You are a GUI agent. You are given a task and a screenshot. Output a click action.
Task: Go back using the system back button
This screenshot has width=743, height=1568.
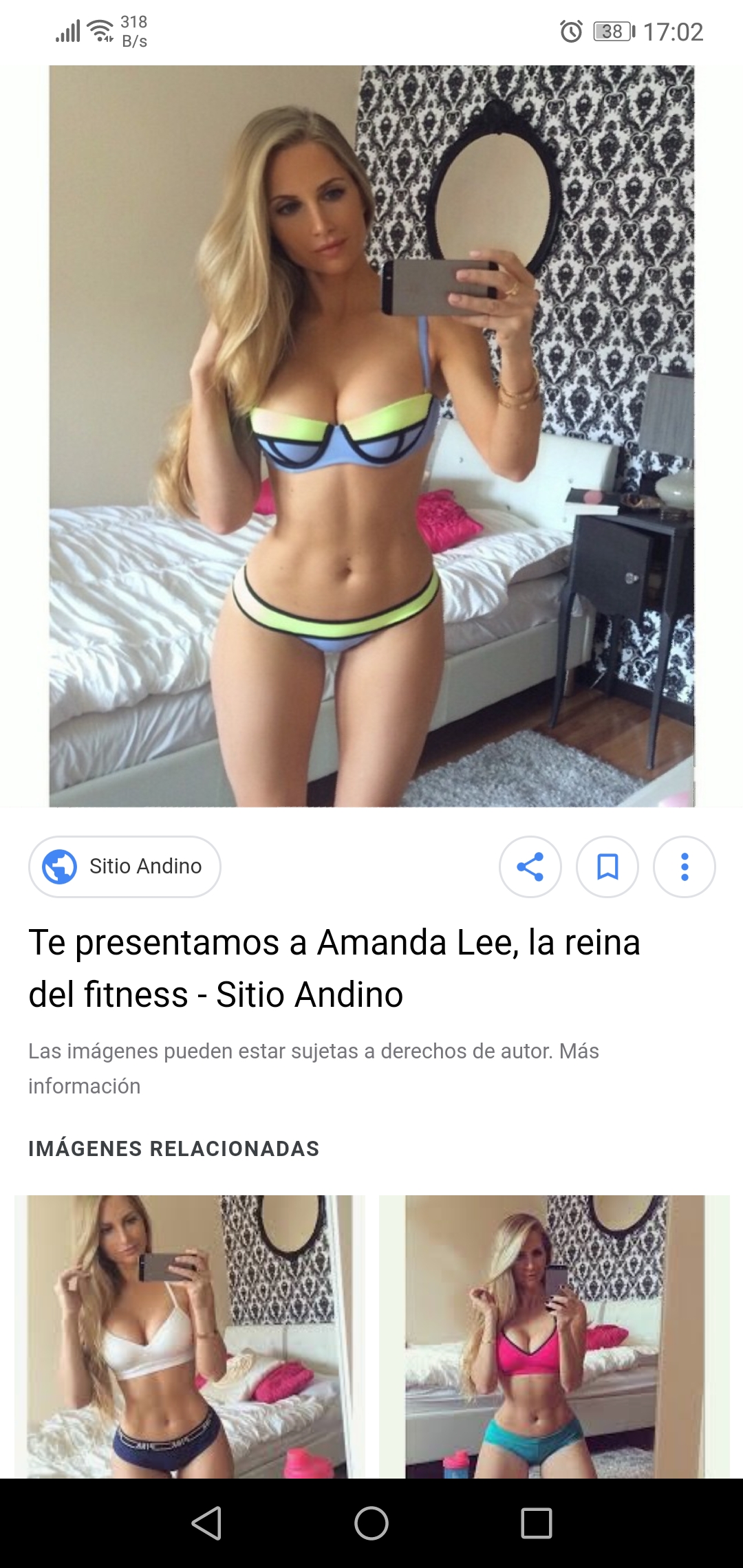click(x=206, y=1523)
